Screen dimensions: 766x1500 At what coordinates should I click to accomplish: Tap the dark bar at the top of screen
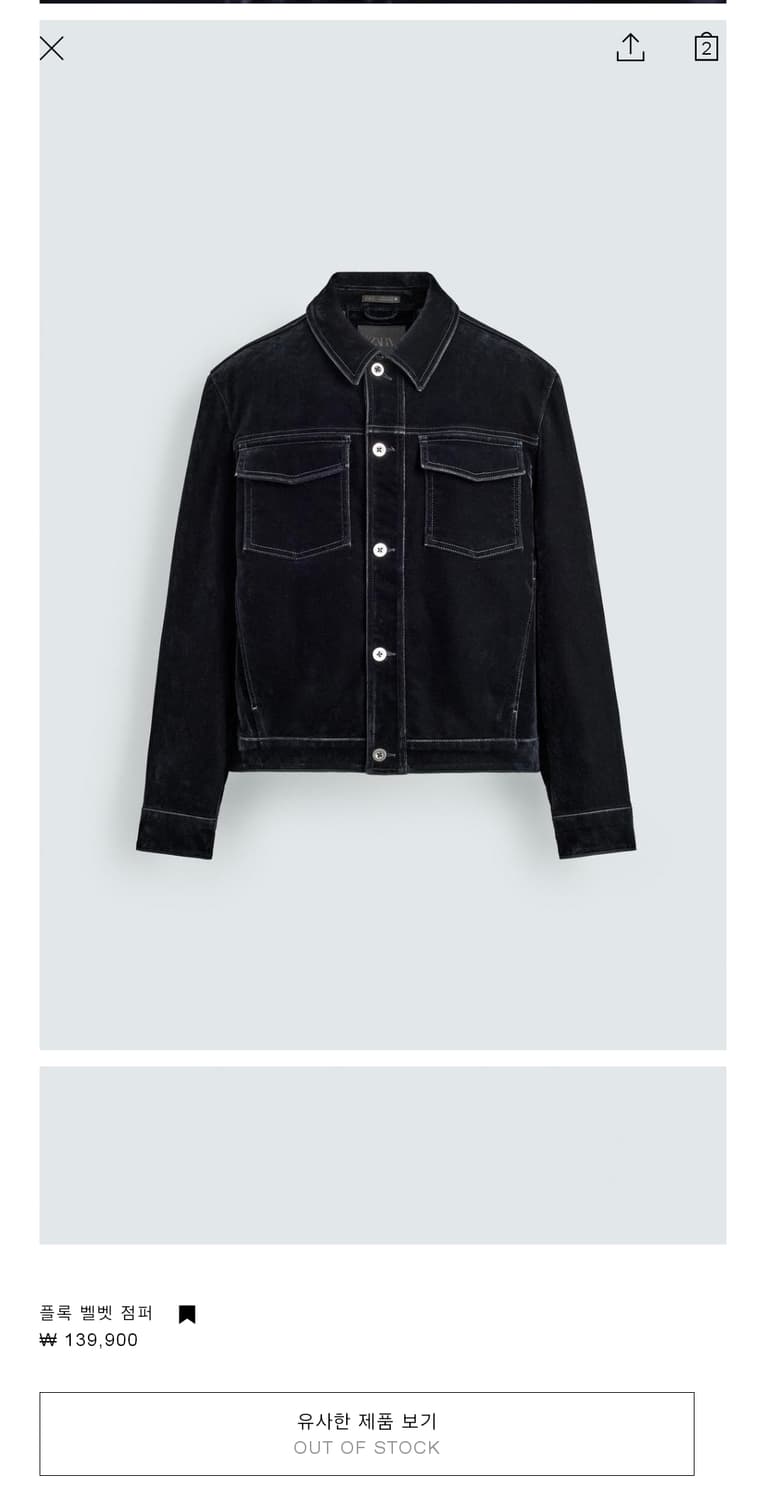point(383,5)
